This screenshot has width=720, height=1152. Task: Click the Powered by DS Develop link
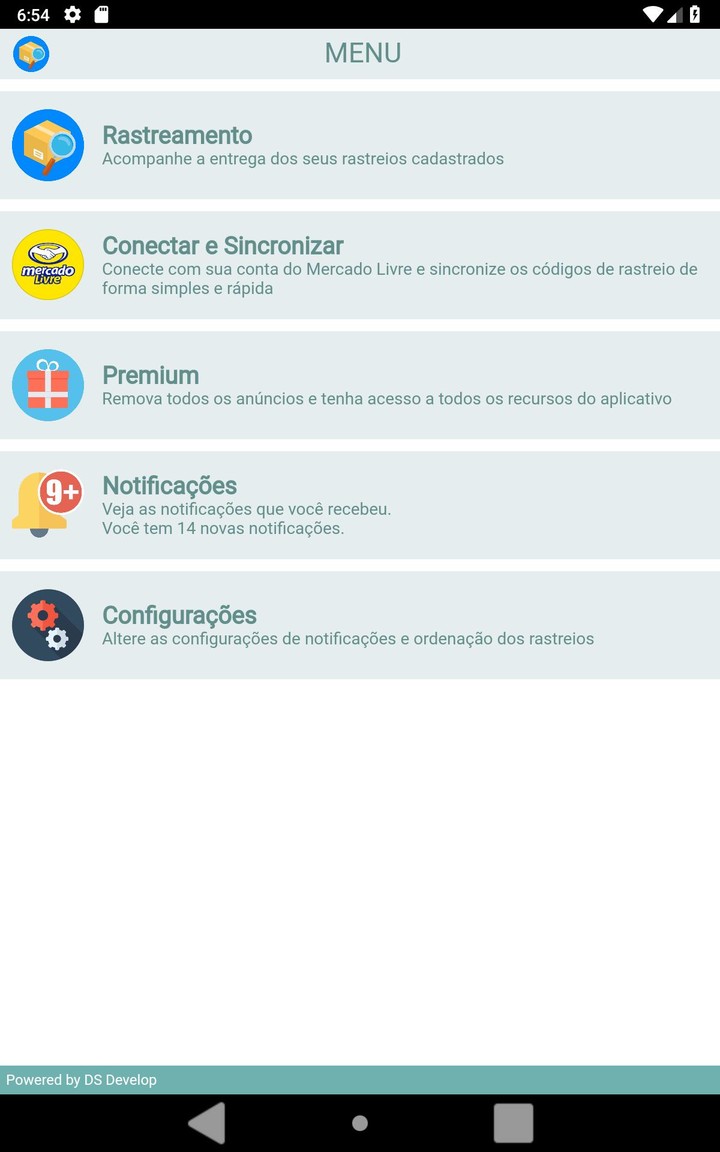click(82, 1080)
